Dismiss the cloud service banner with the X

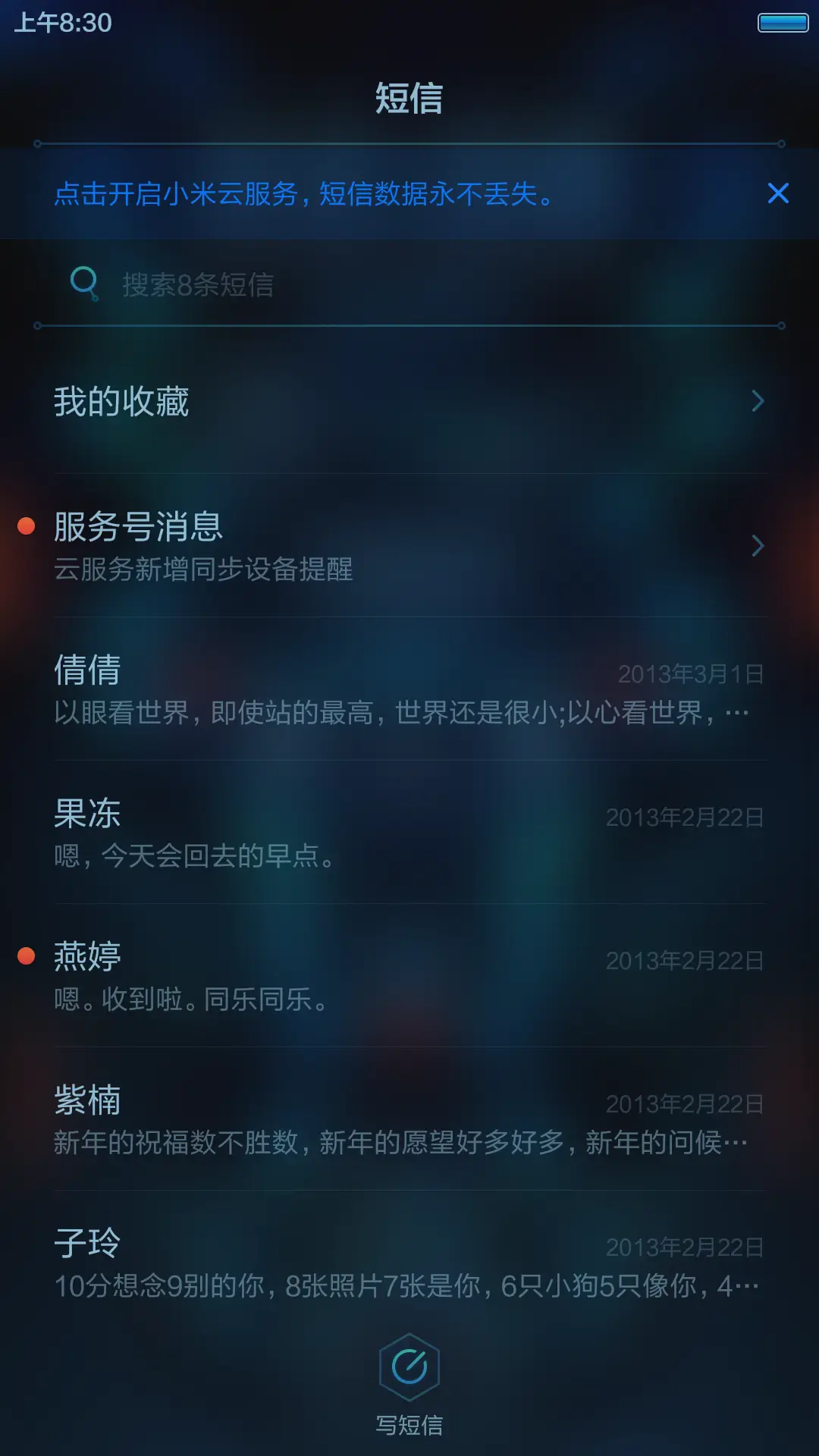(x=778, y=195)
